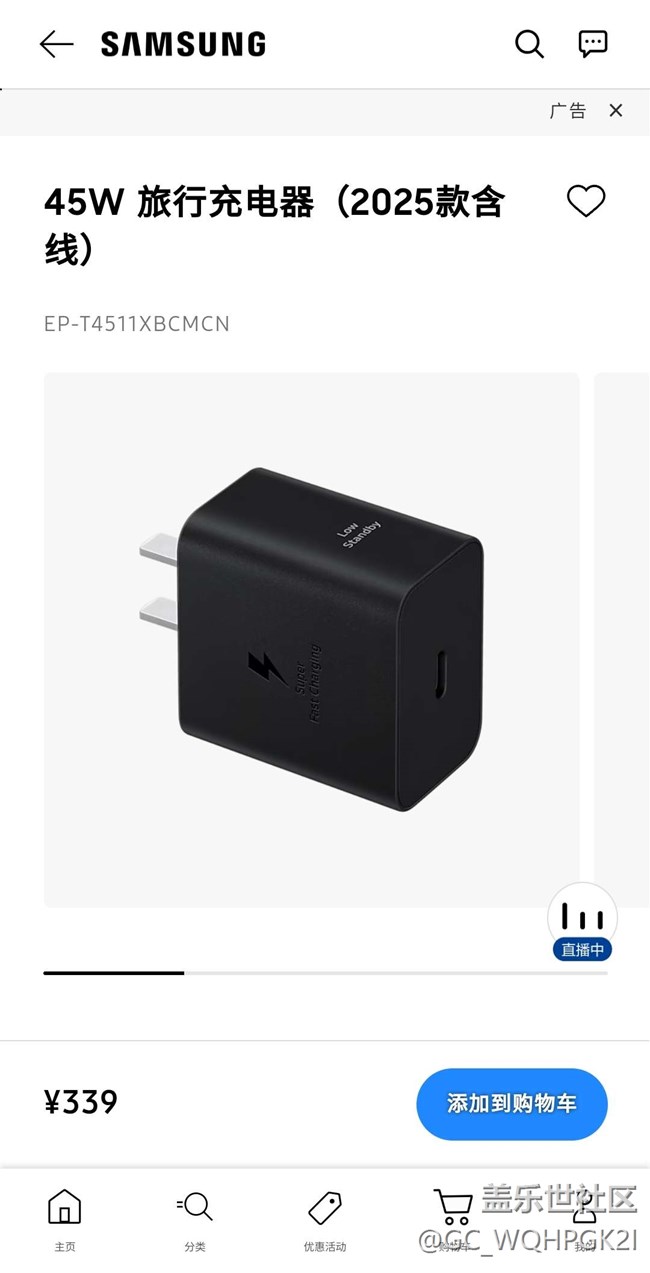This screenshot has width=650, height=1273.
Task: Open the search icon in the header
Action: pyautogui.click(x=529, y=44)
